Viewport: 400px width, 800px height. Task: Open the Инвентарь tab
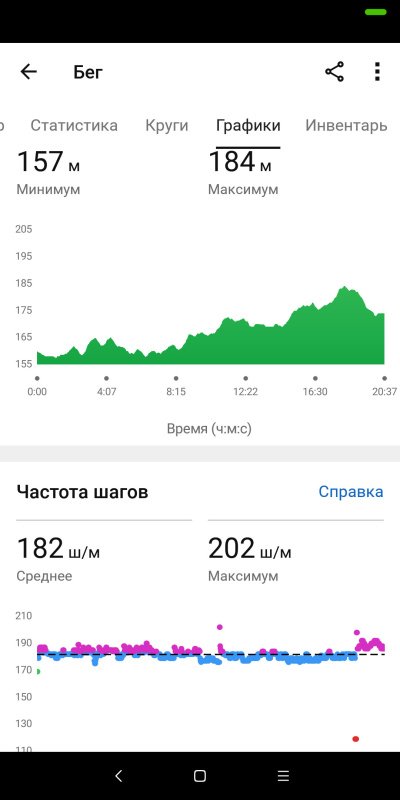346,126
